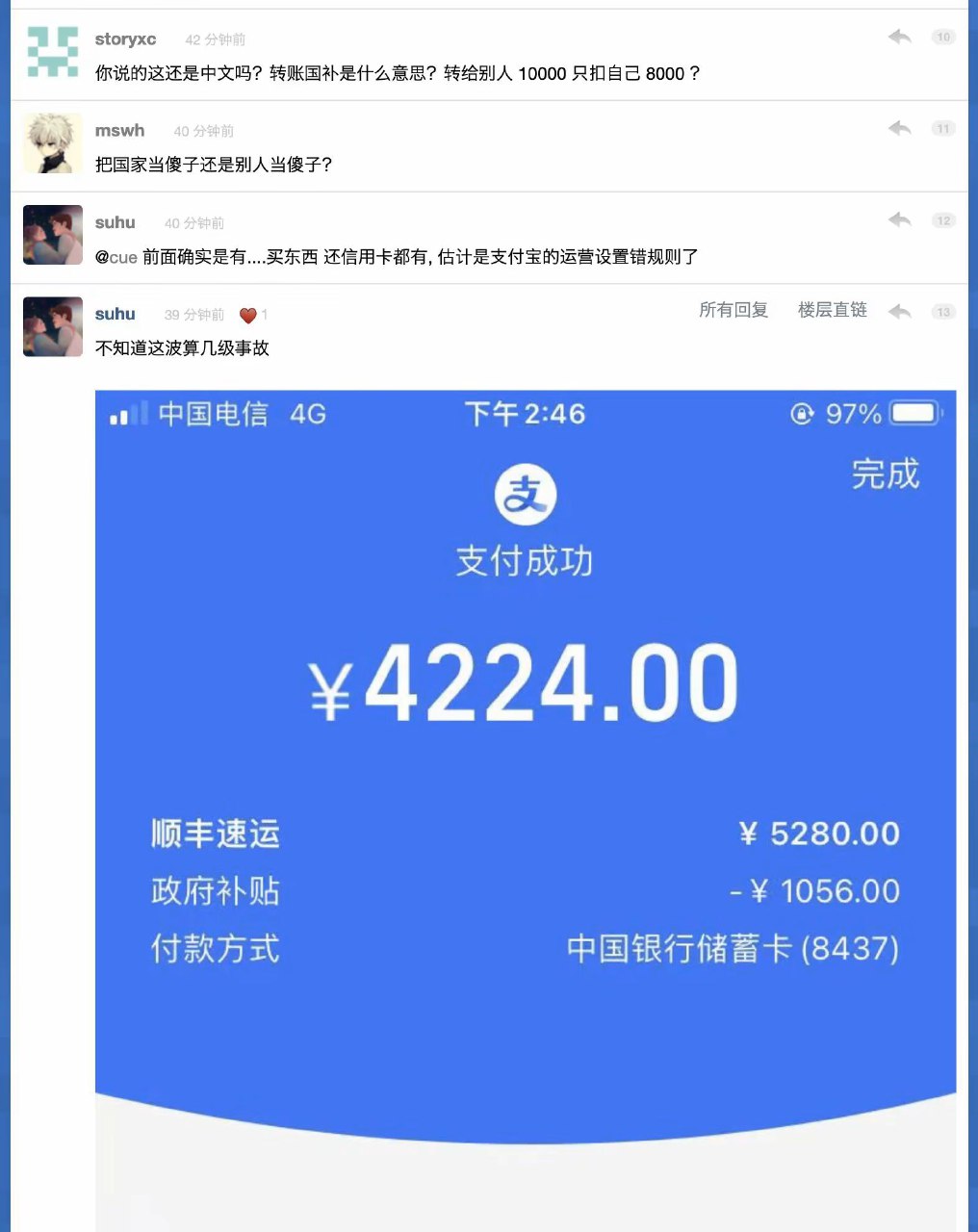Open storyxc's user profile
Image resolution: width=978 pixels, height=1232 pixels.
pyautogui.click(x=125, y=39)
